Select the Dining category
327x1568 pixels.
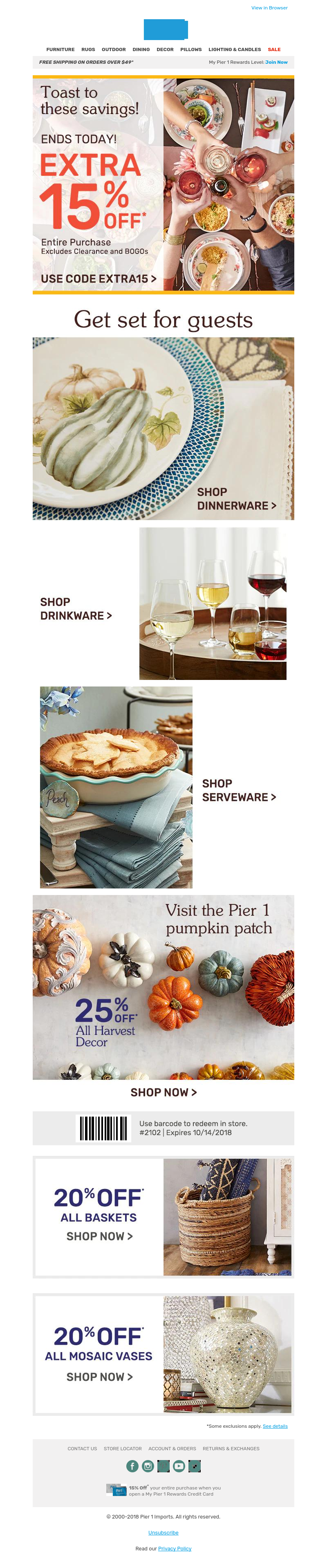pyautogui.click(x=141, y=49)
